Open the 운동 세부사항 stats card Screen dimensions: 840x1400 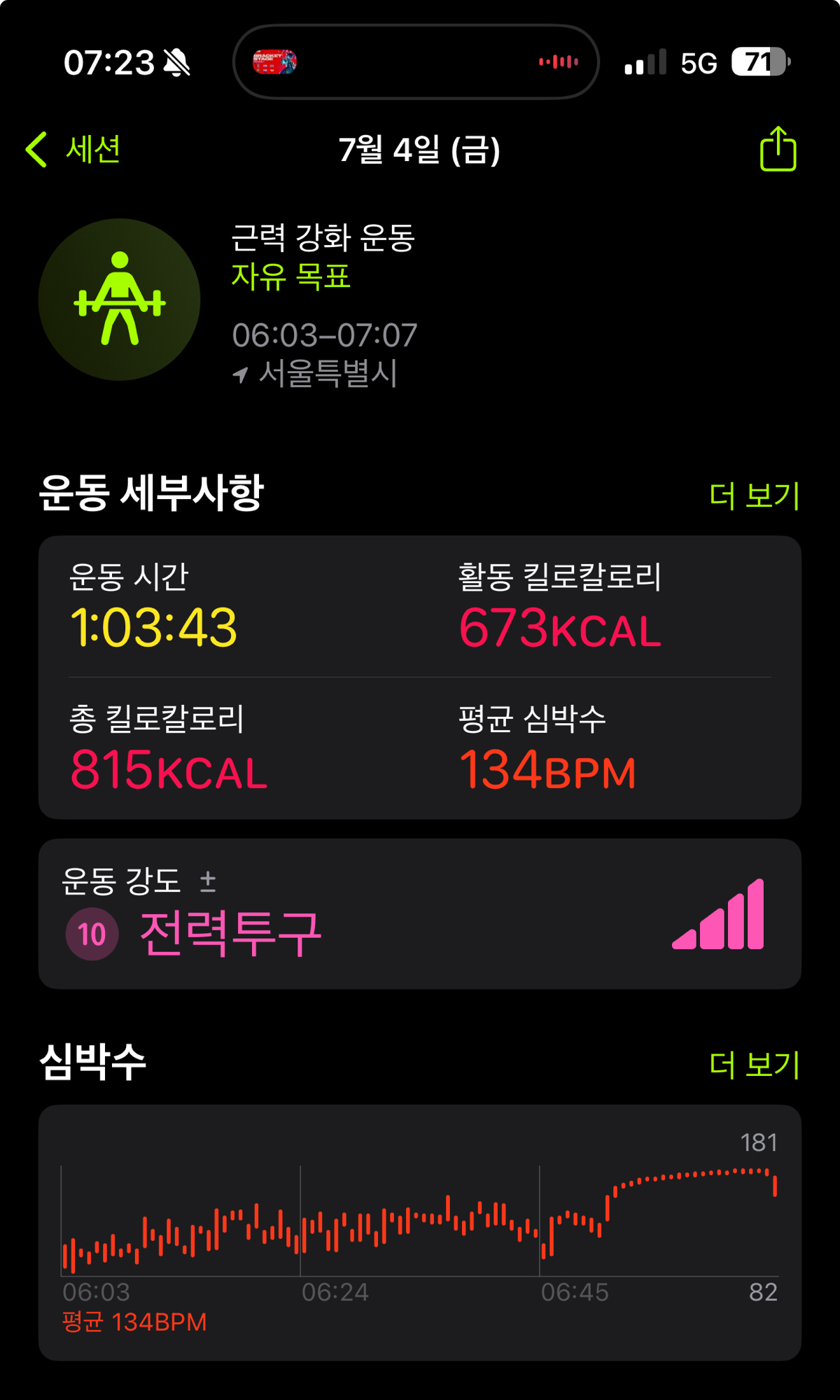point(420,677)
